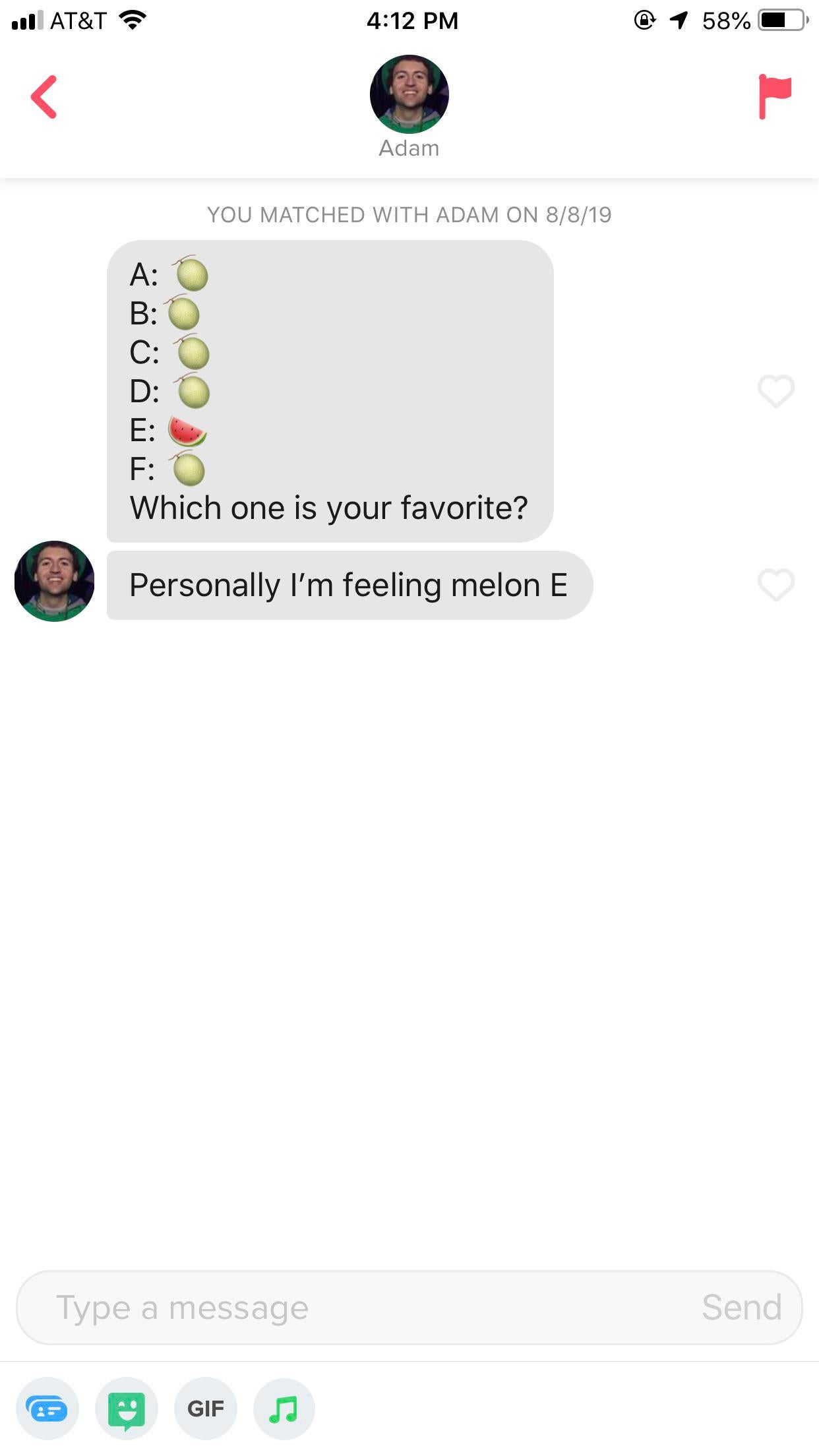Send the typed message
The width and height of the screenshot is (819, 1456).
coord(741,1307)
